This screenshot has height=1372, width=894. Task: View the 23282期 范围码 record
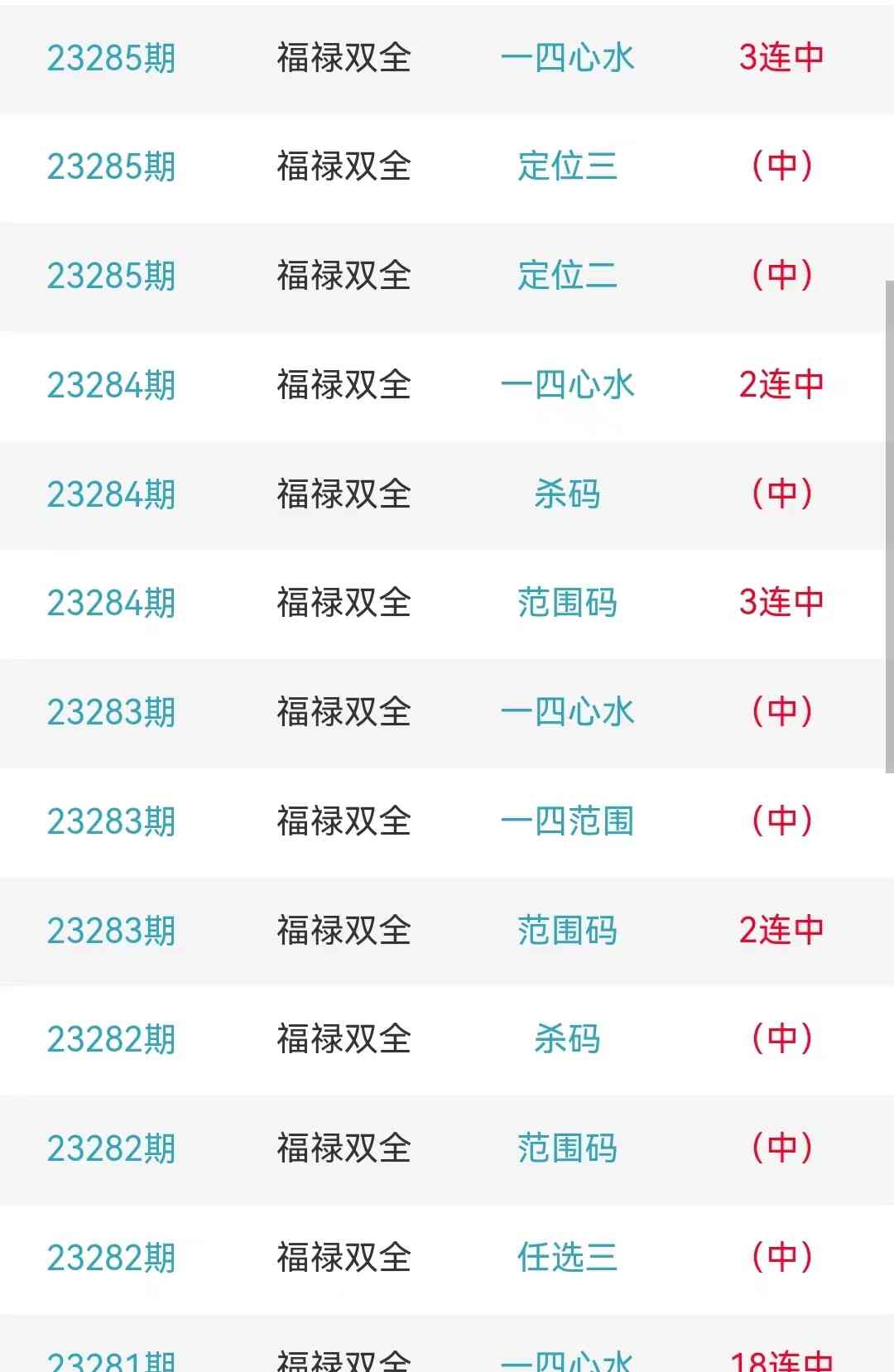567,1148
